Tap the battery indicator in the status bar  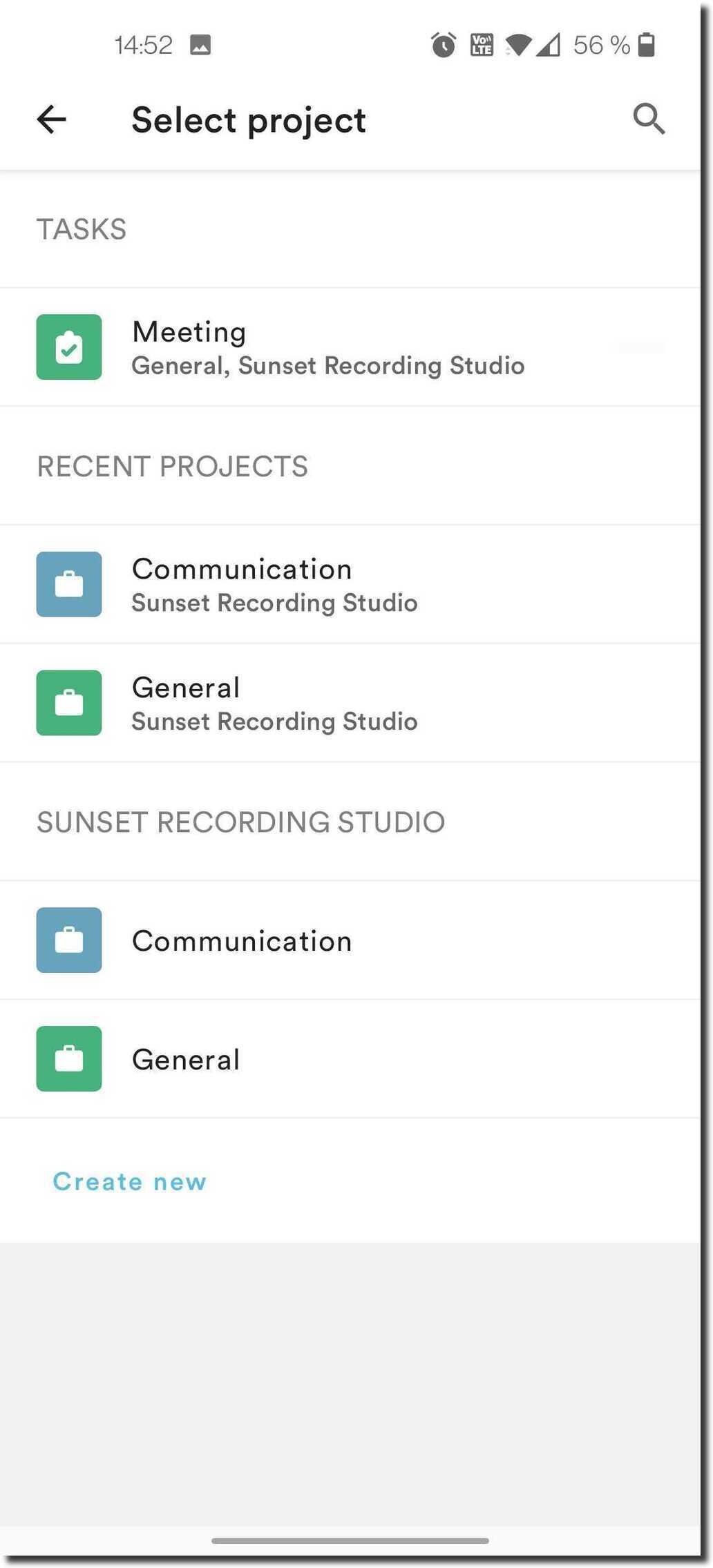click(647, 44)
